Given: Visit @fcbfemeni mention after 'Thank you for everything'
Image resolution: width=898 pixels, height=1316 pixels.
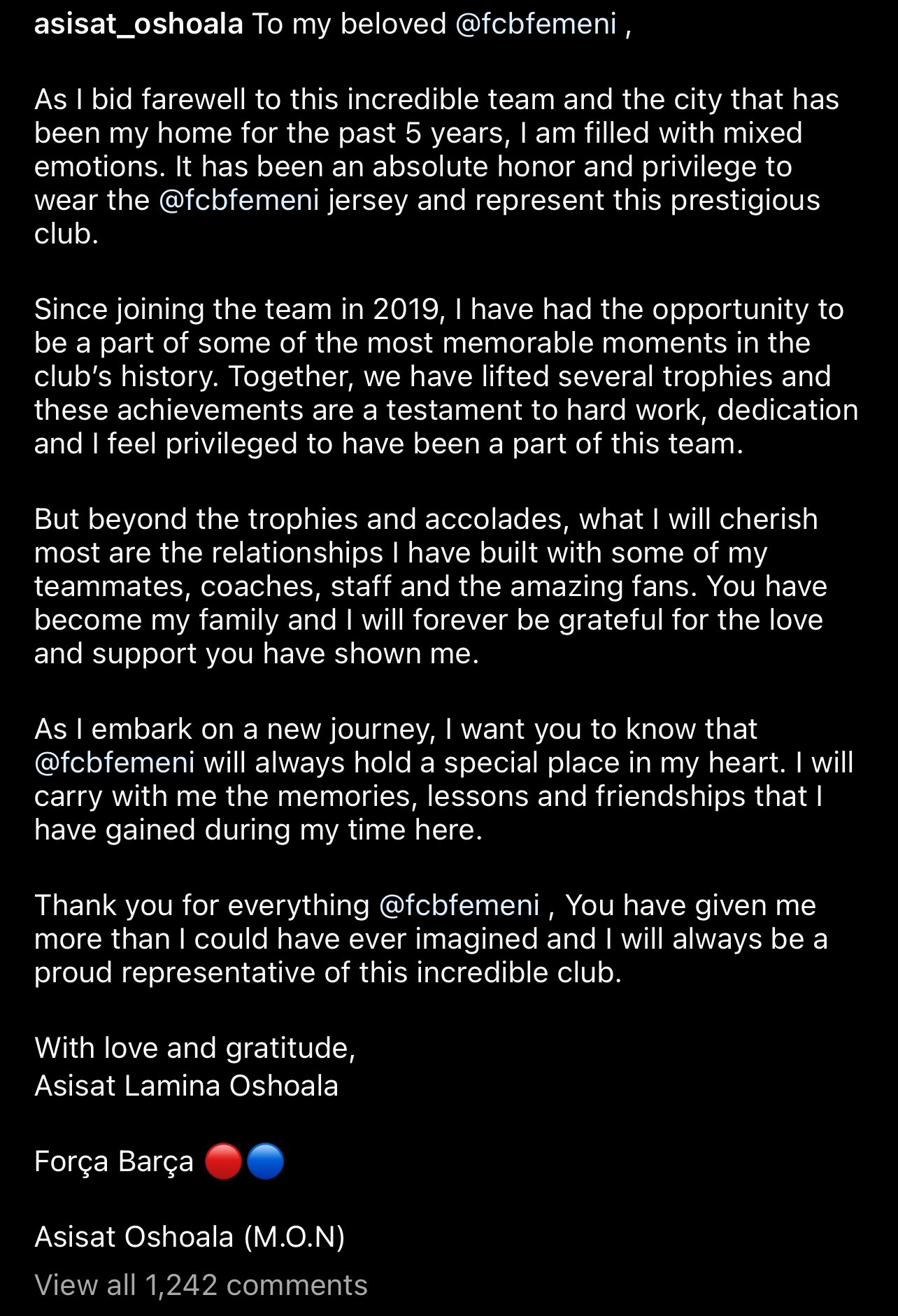Looking at the screenshot, I should [459, 905].
